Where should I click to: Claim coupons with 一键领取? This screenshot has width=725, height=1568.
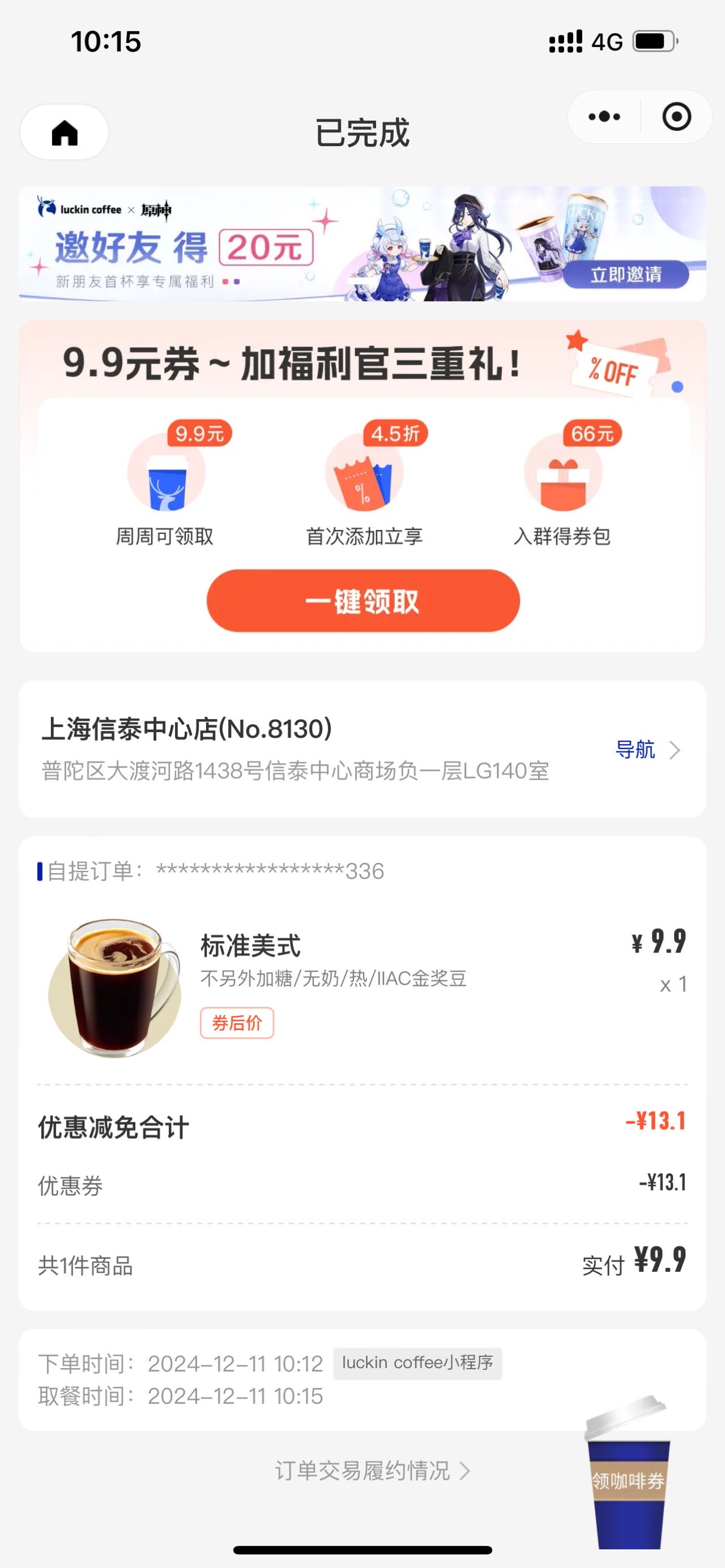coord(364,601)
